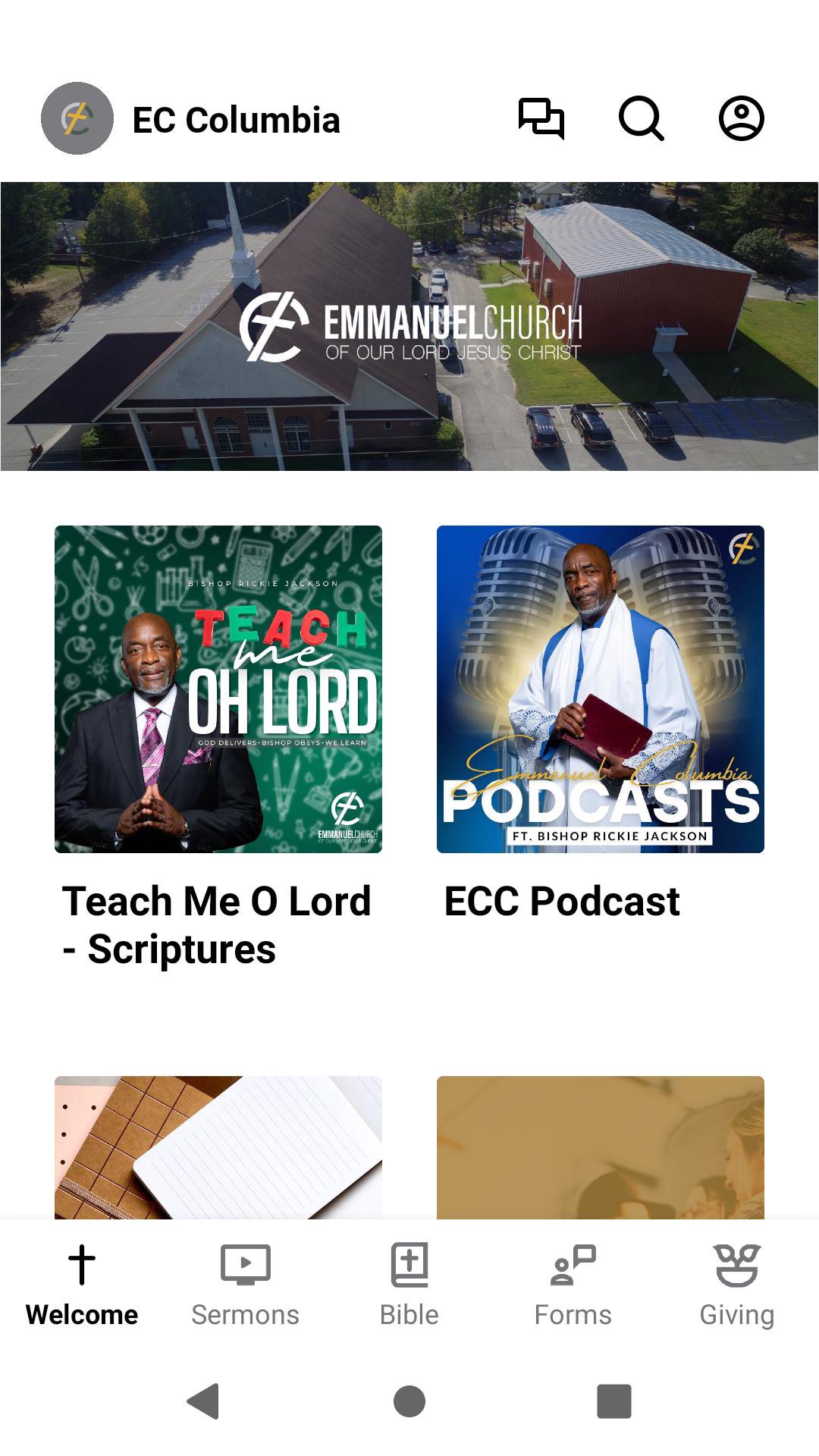Open the messages chat icon
Screen dimensions: 819x1456
click(541, 118)
